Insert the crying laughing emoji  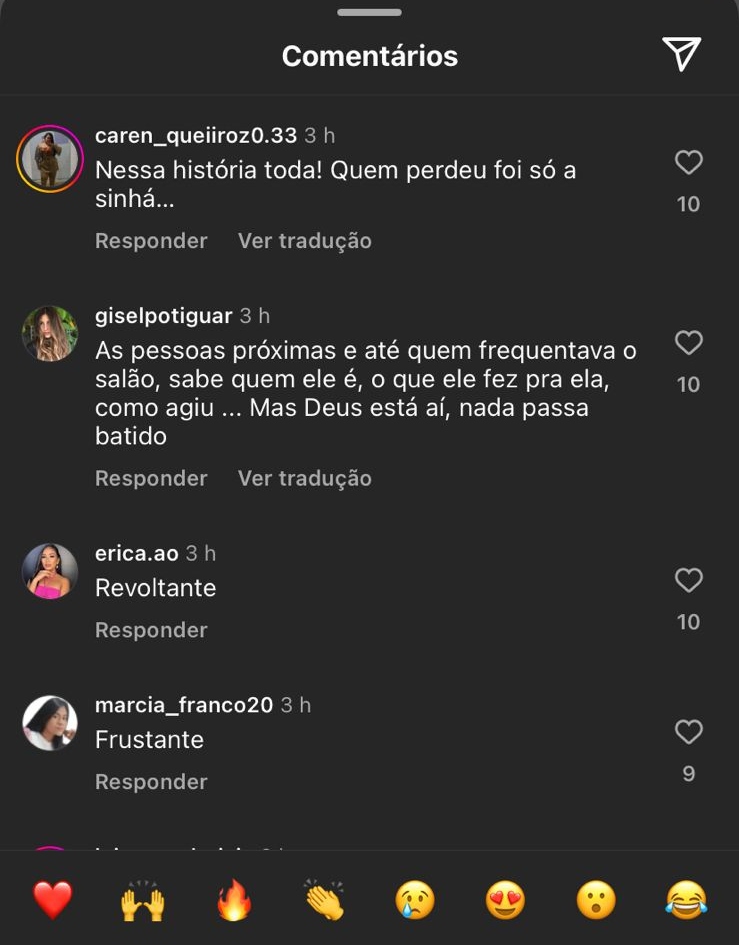pos(686,901)
